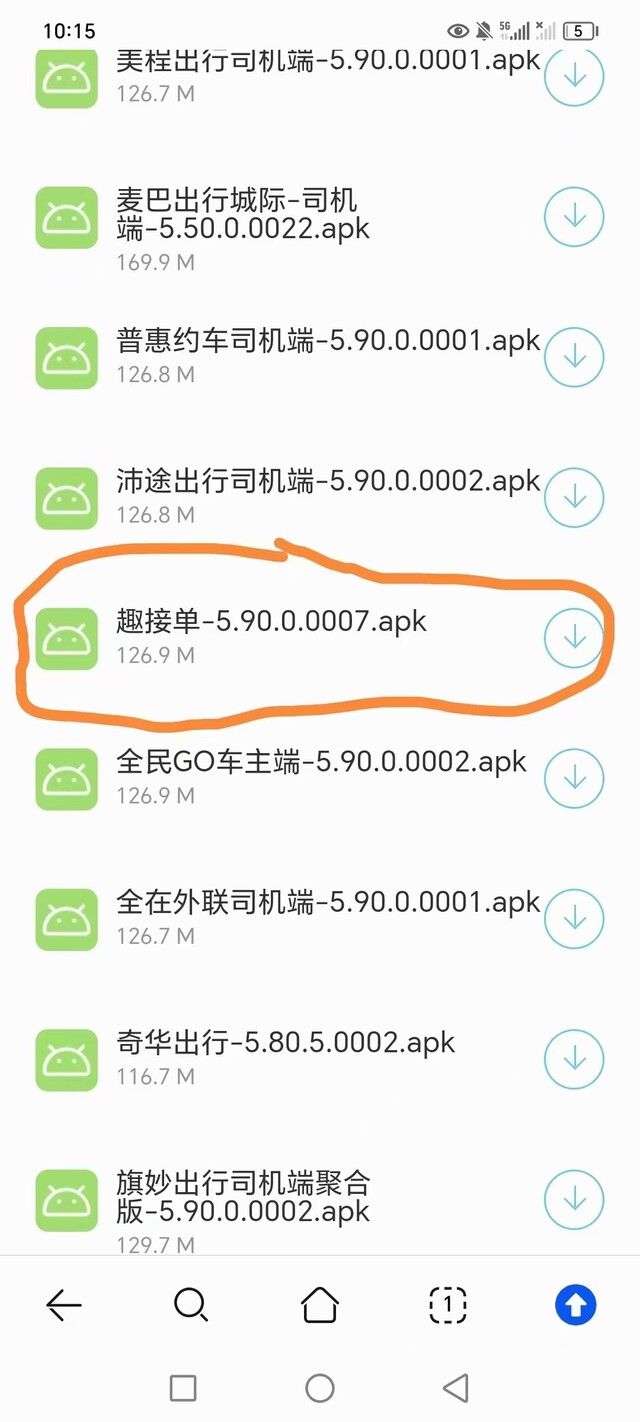640x1422 pixels.
Task: Open browser search
Action: [x=191, y=1304]
